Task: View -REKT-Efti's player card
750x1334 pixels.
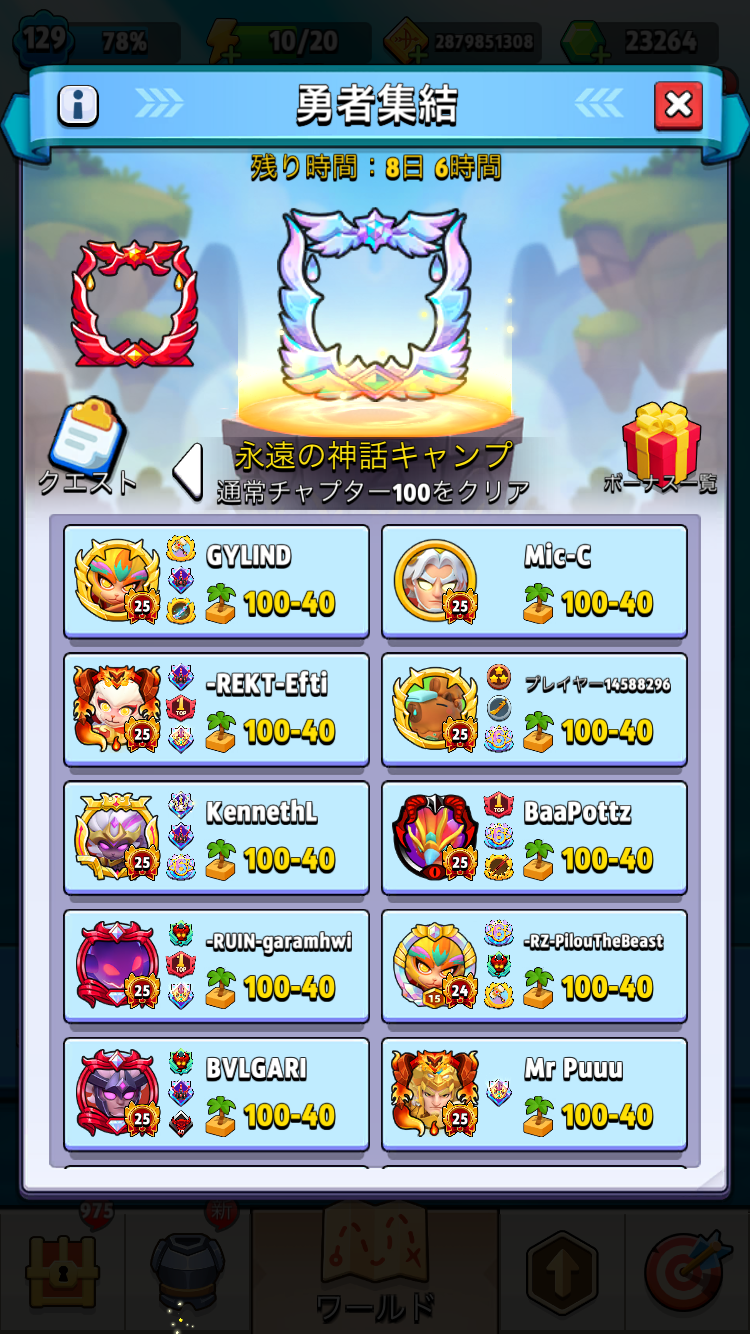Action: [x=216, y=709]
